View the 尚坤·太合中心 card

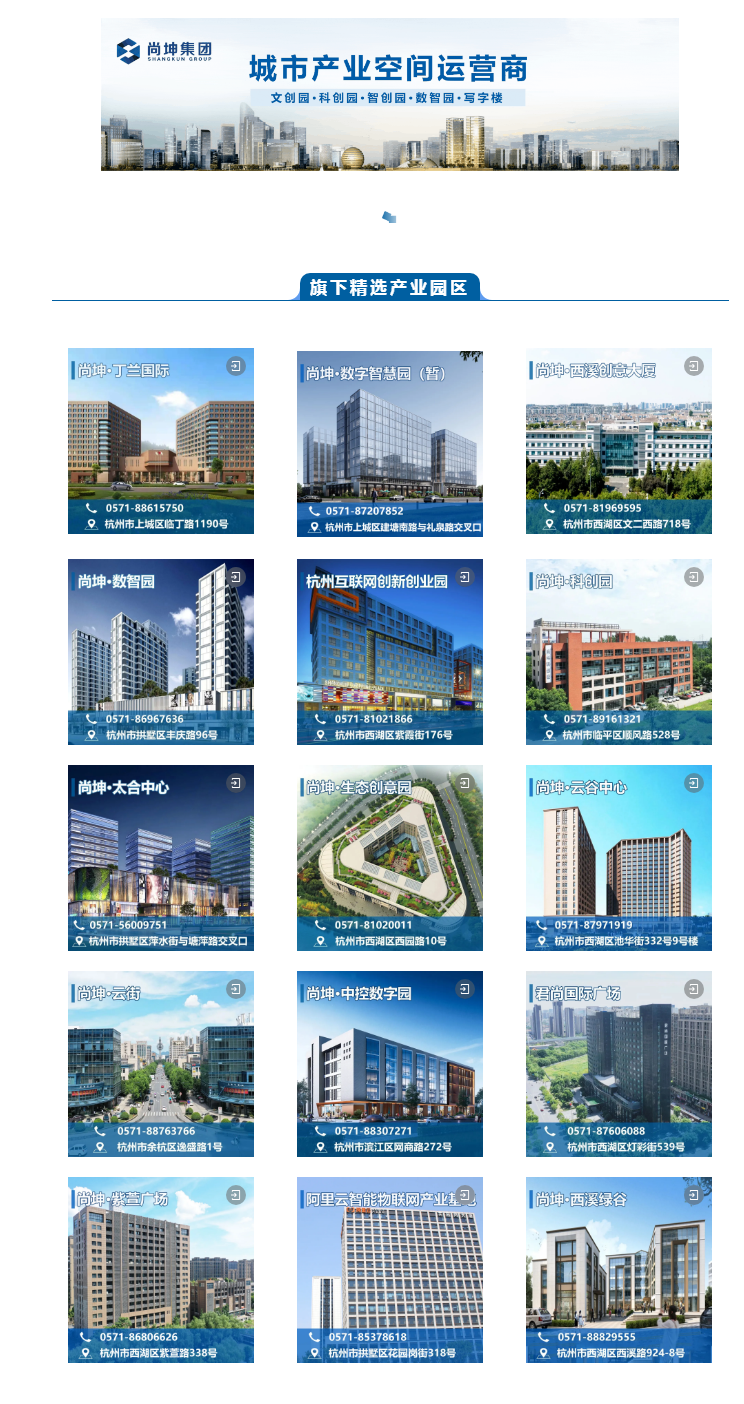coord(161,858)
